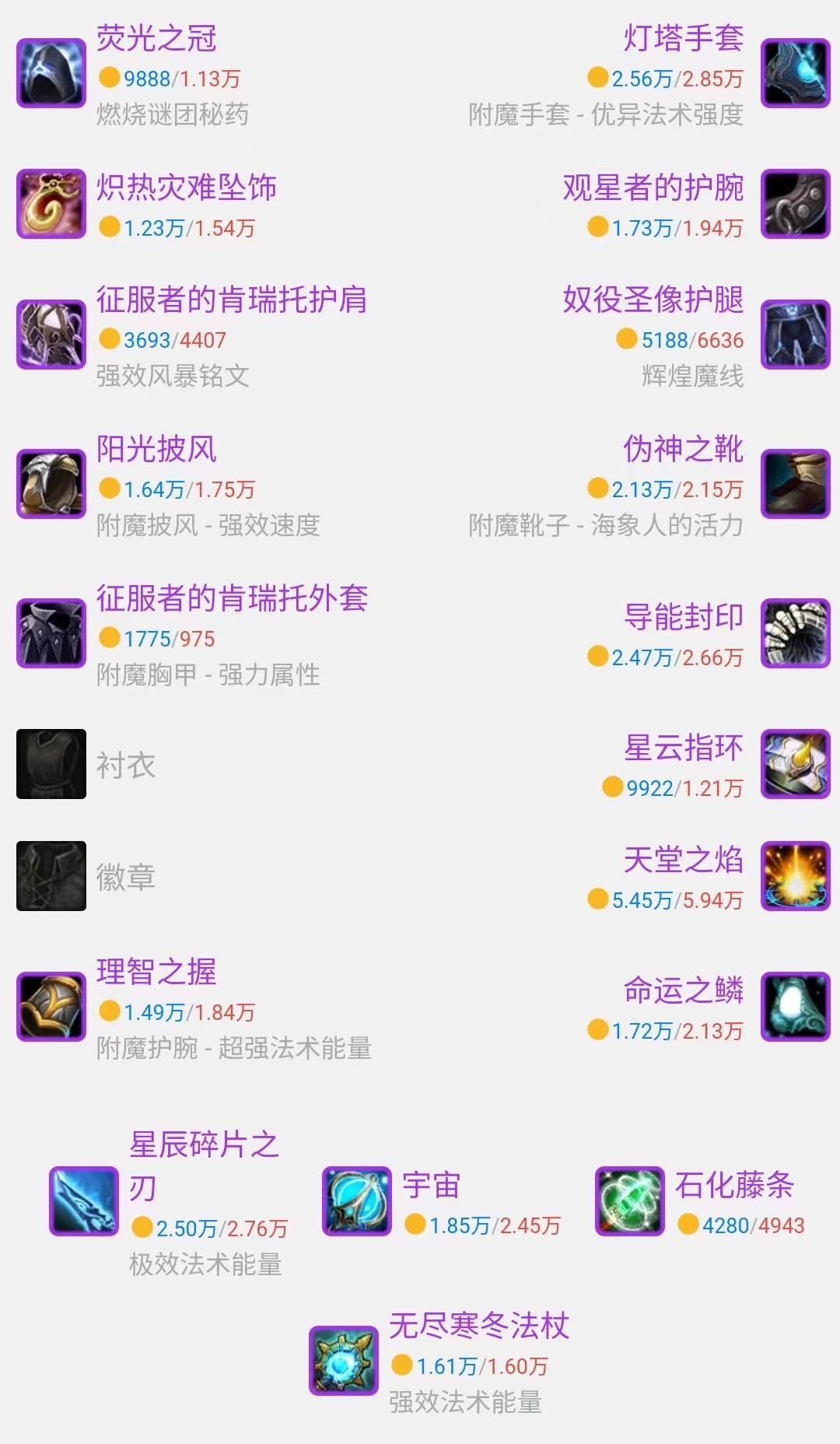This screenshot has height=1444, width=840.
Task: View the 宇宙 off-hand item
Action: (x=357, y=1201)
